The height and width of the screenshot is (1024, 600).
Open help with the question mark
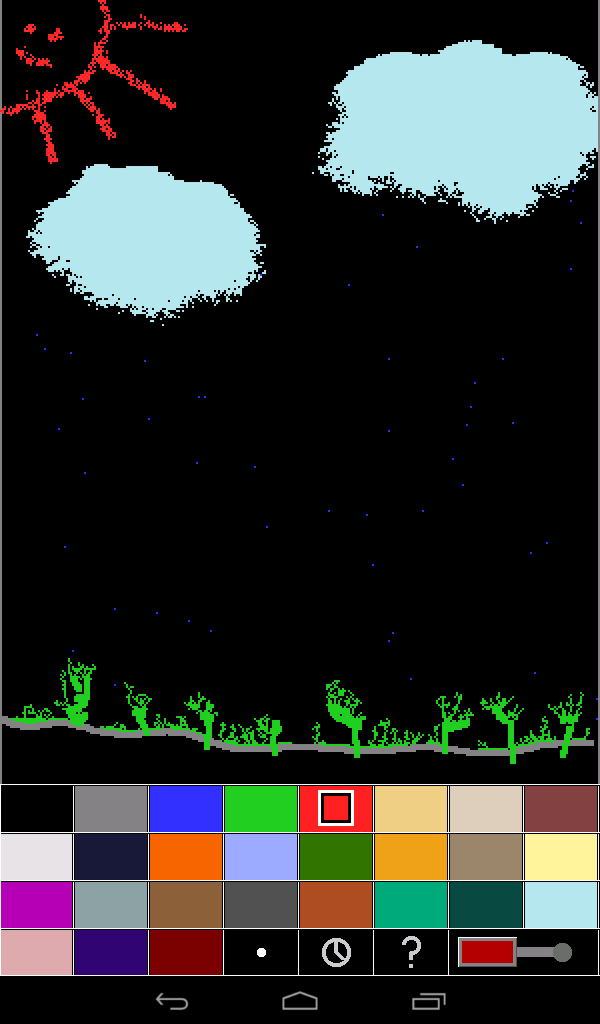point(411,952)
